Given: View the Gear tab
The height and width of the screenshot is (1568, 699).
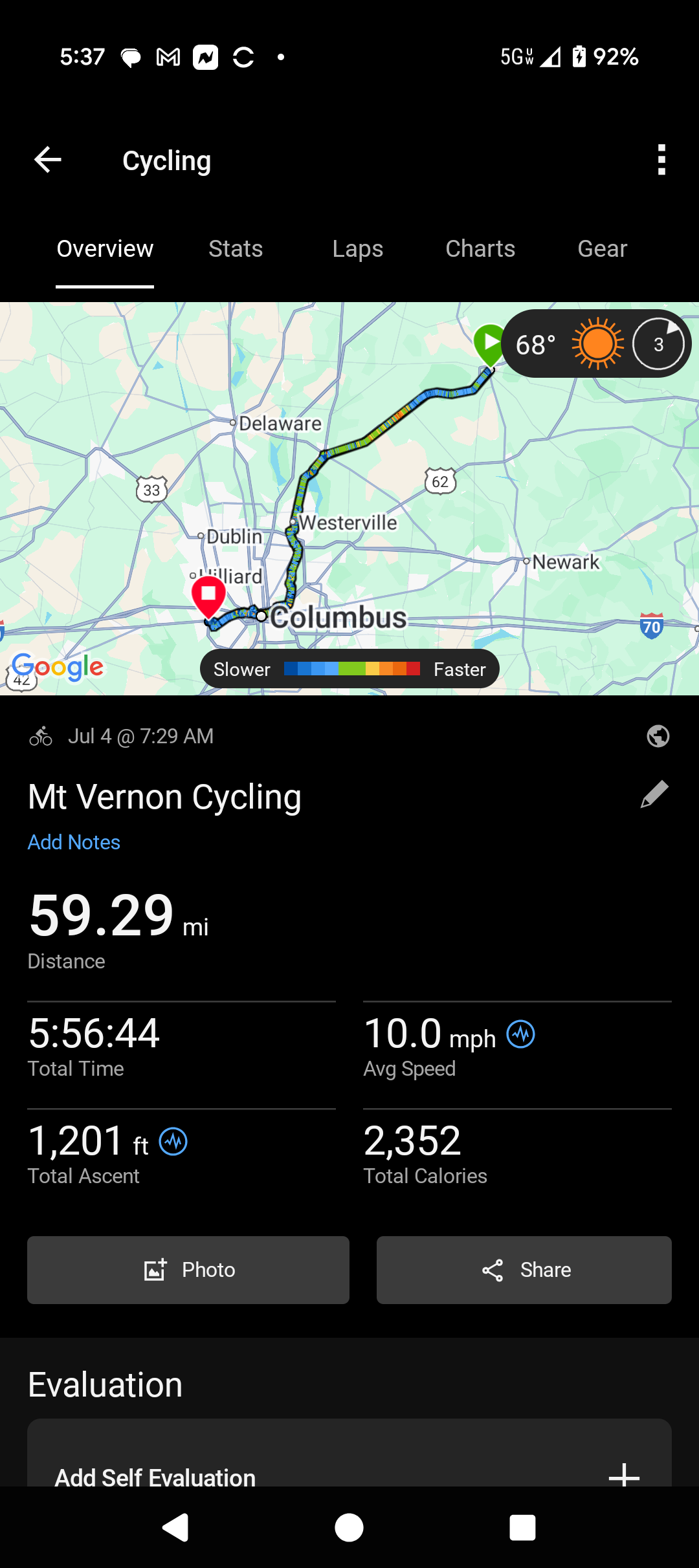Looking at the screenshot, I should [603, 249].
